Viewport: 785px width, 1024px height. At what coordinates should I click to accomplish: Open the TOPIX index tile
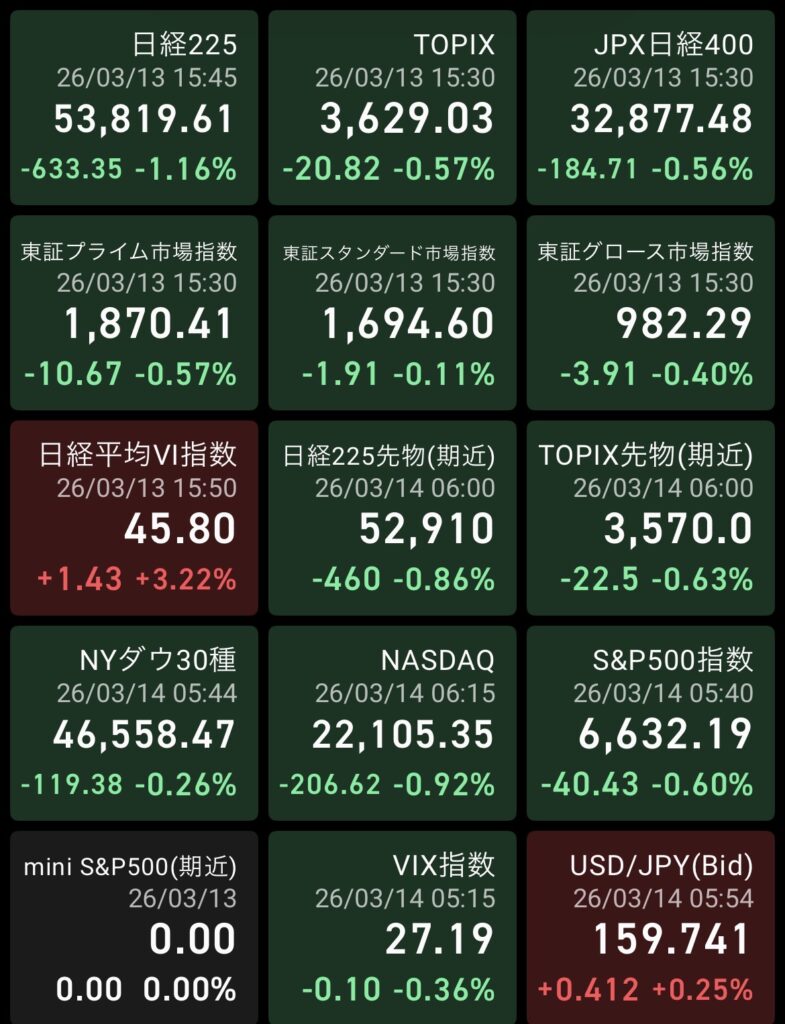392,108
